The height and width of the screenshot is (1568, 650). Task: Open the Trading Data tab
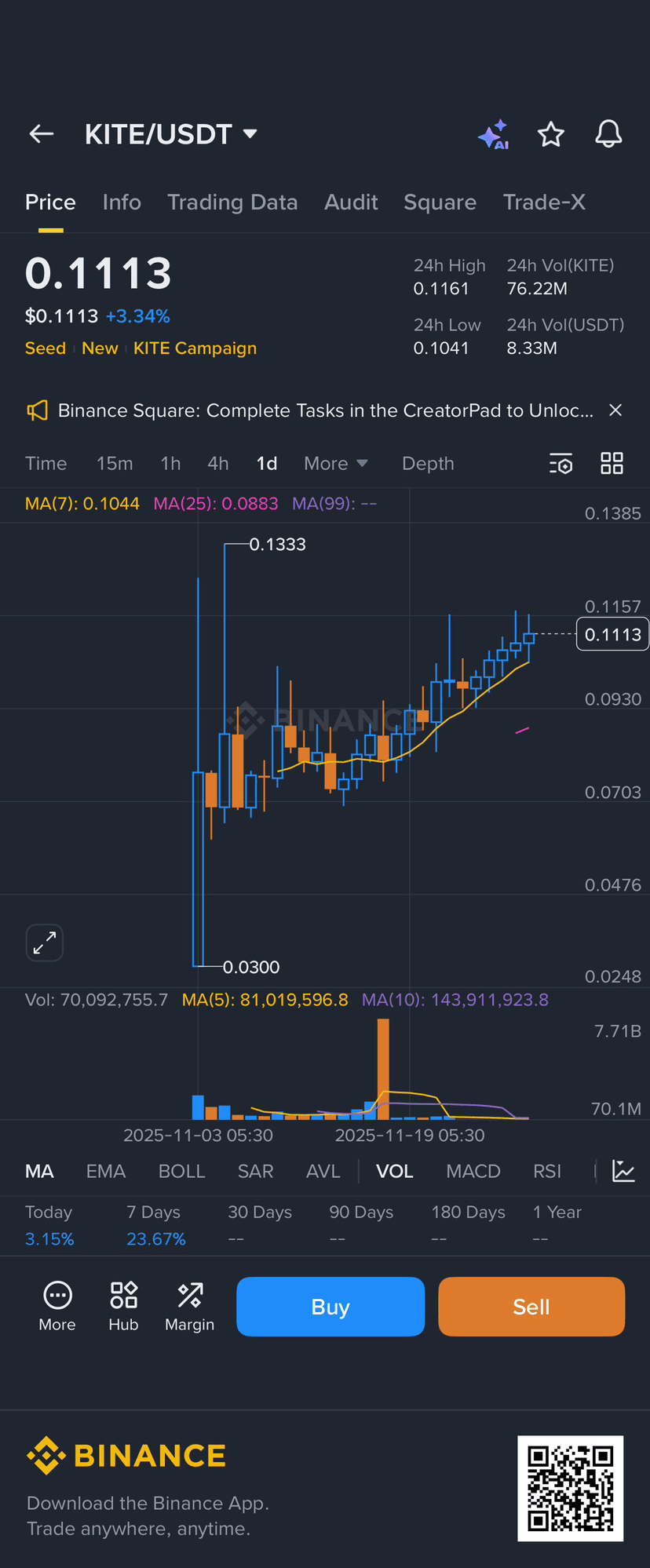coord(232,202)
